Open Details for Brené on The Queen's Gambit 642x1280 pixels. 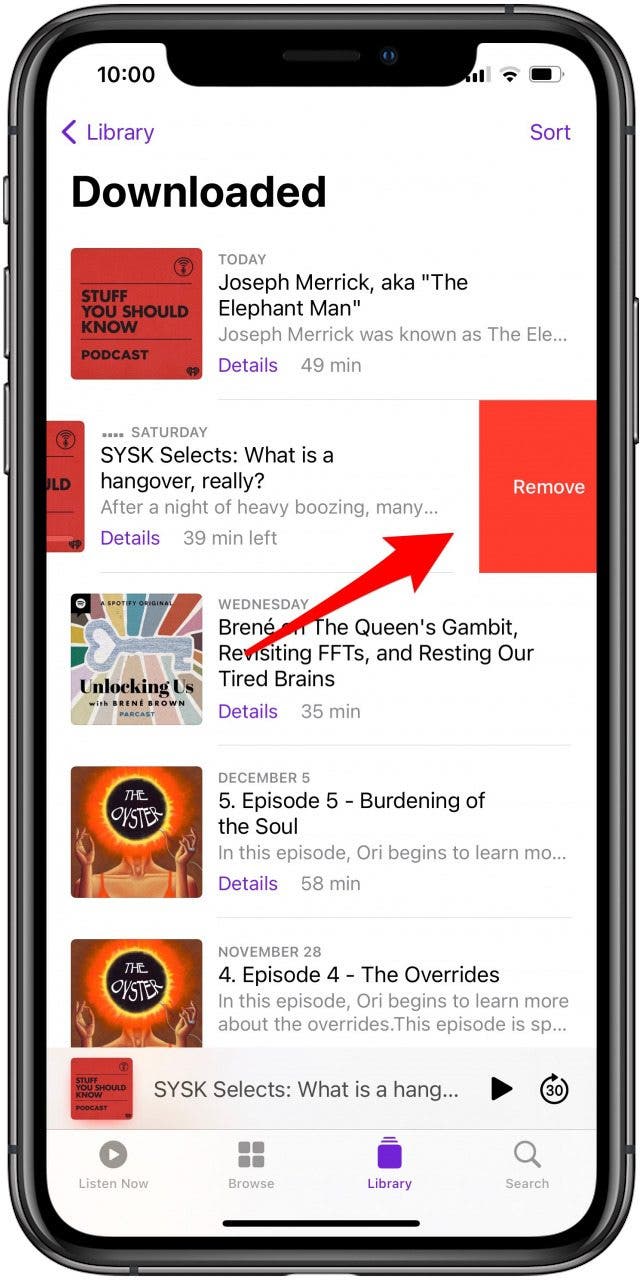coord(247,711)
